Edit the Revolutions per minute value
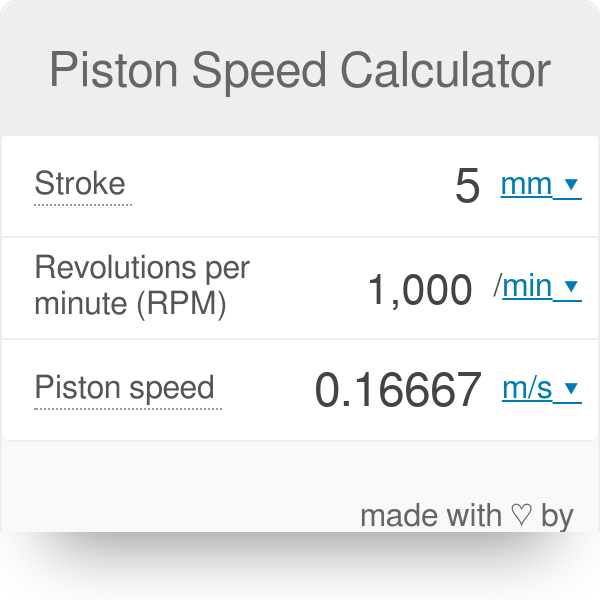The height and width of the screenshot is (600, 600). pyautogui.click(x=420, y=290)
